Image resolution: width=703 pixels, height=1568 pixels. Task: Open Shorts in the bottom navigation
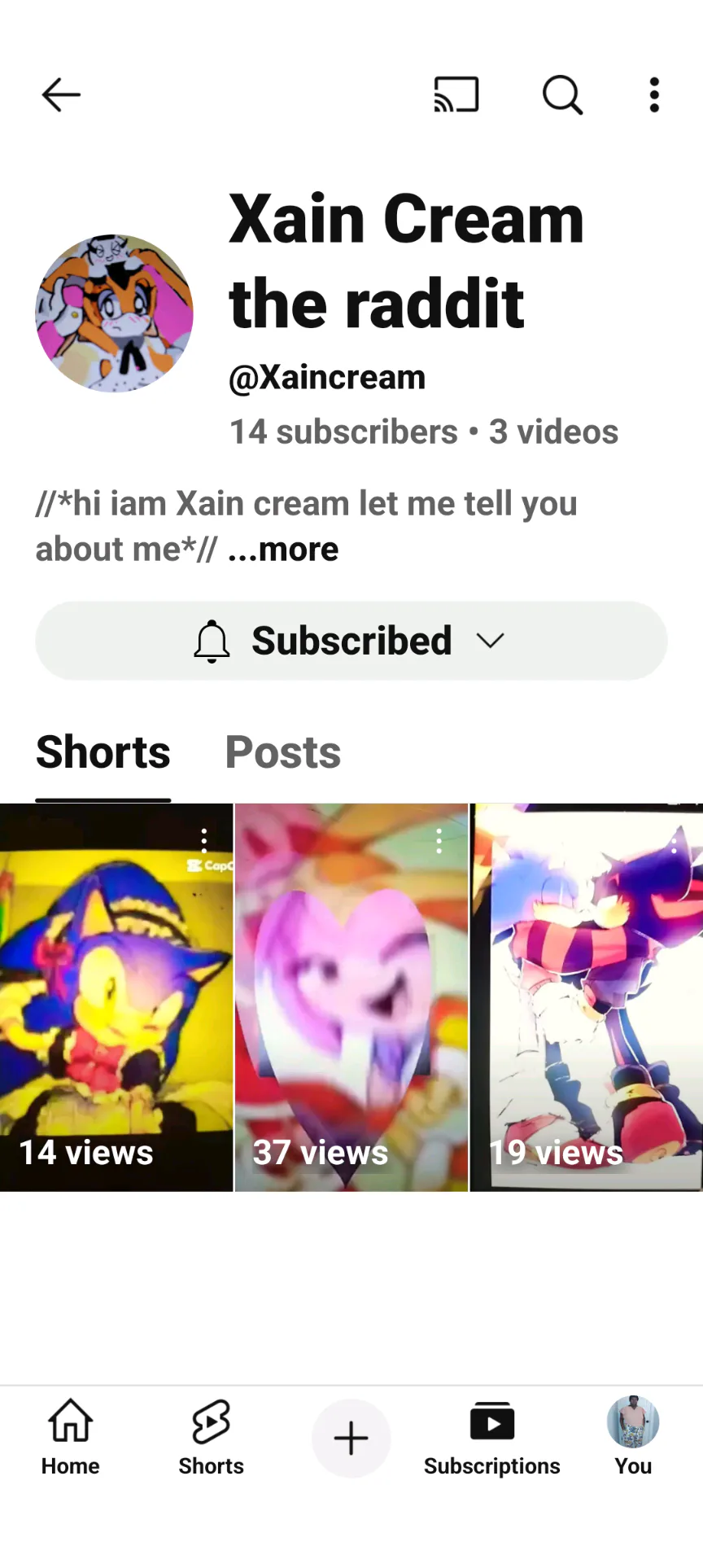(211, 1439)
